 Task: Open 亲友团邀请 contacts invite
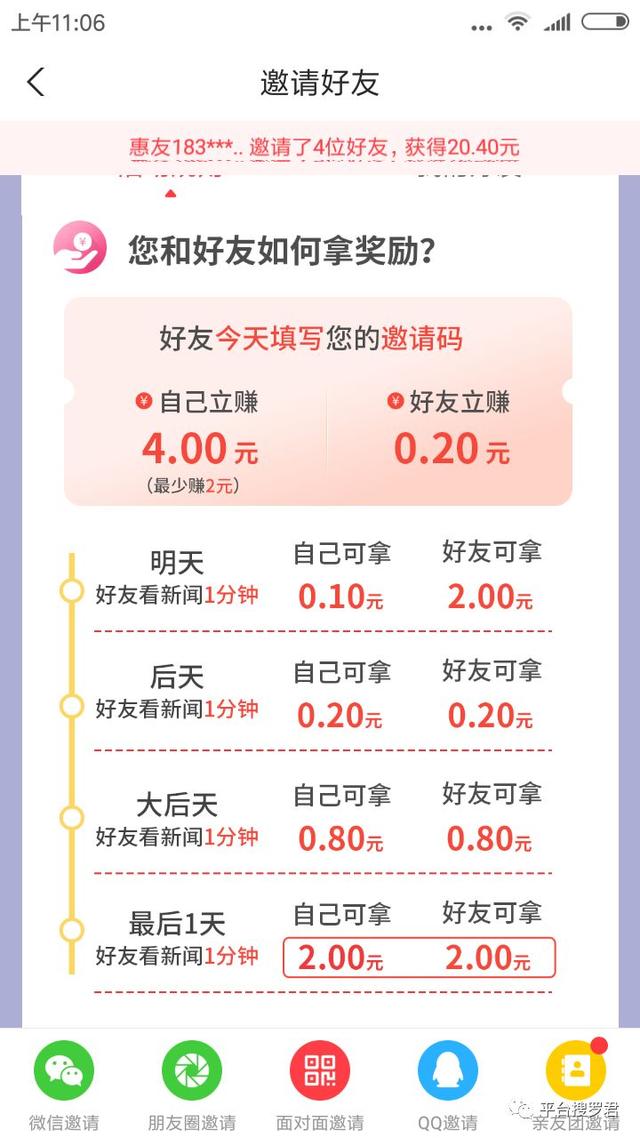pyautogui.click(x=575, y=1071)
